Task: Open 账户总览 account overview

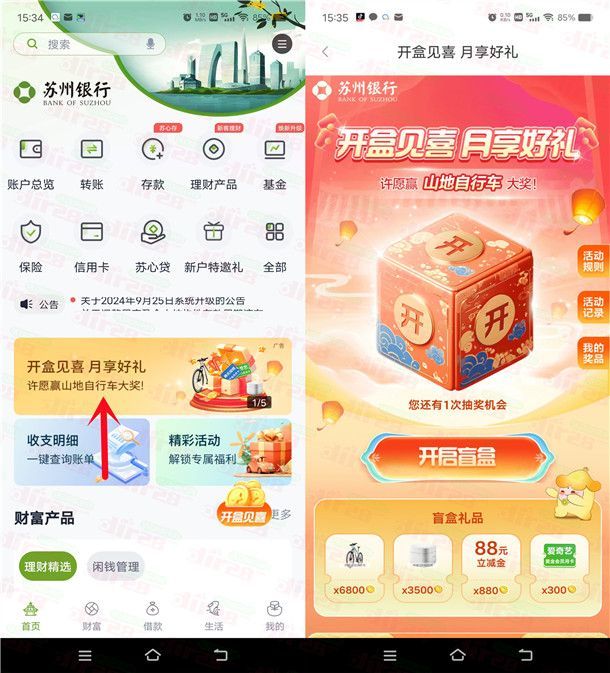Action: tap(31, 163)
